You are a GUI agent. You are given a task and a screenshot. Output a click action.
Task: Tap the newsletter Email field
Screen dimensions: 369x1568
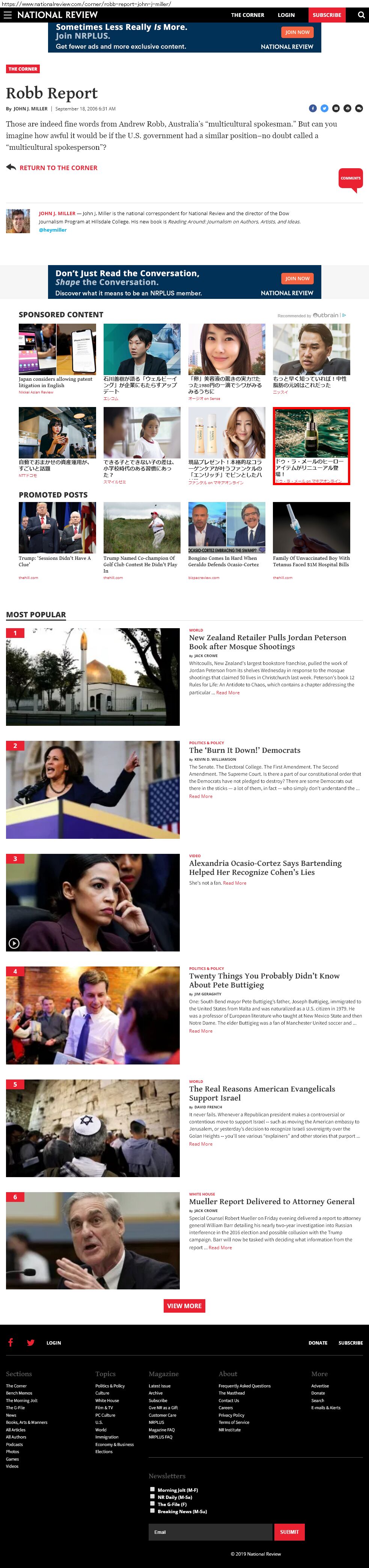[209, 1532]
